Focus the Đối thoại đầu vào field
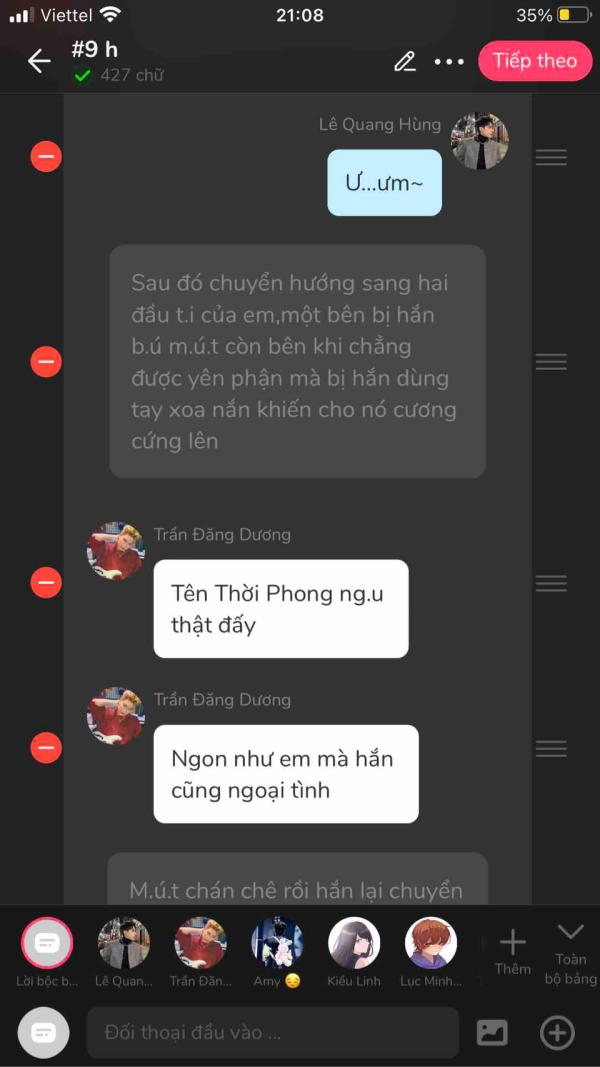The width and height of the screenshot is (600, 1067). (273, 1032)
